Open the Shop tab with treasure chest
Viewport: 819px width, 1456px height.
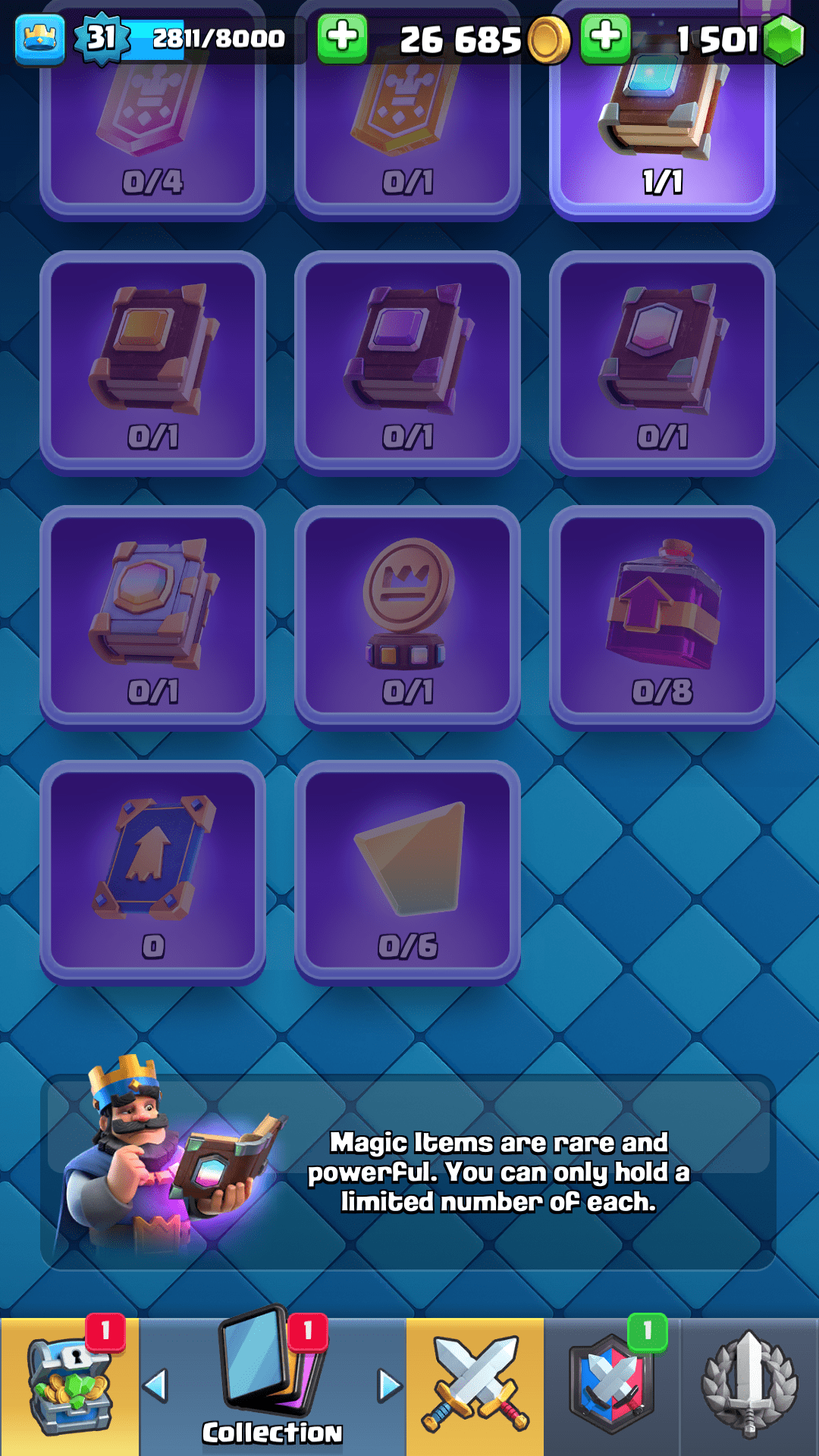tap(69, 1386)
